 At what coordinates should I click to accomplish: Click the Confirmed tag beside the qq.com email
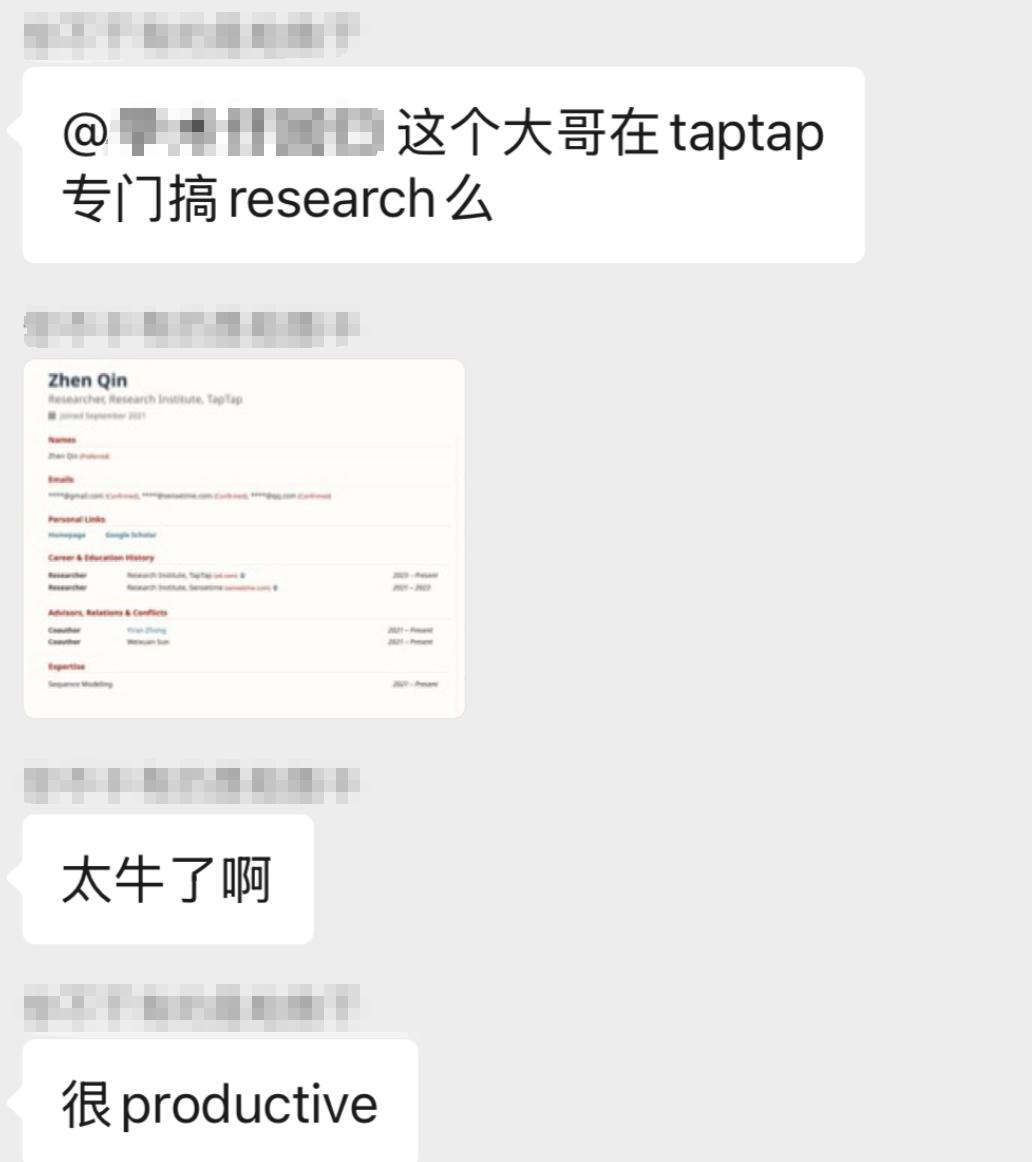[315, 496]
